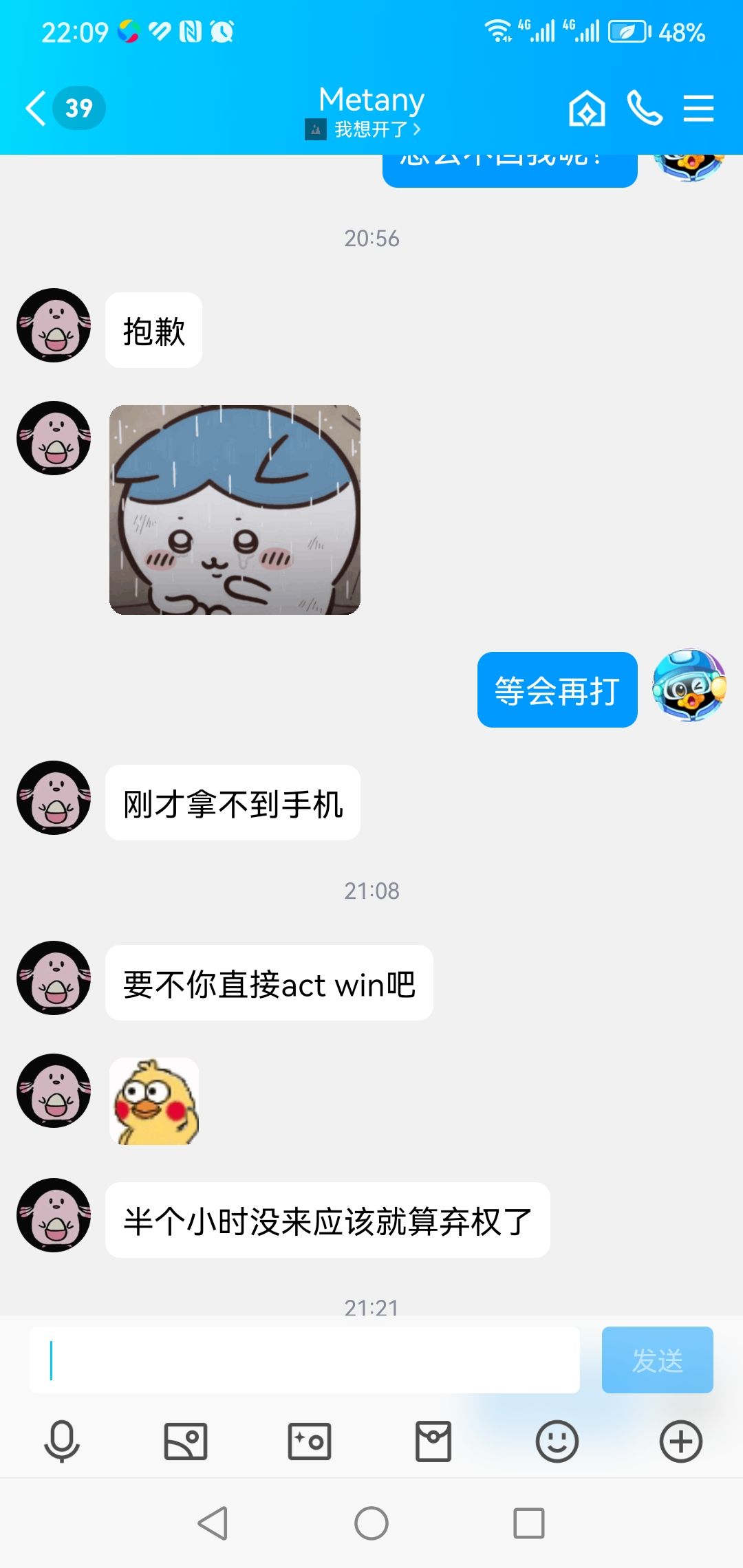Open Metany's avatar next to 抱歉
Screen dimensions: 743x1568
[x=54, y=325]
